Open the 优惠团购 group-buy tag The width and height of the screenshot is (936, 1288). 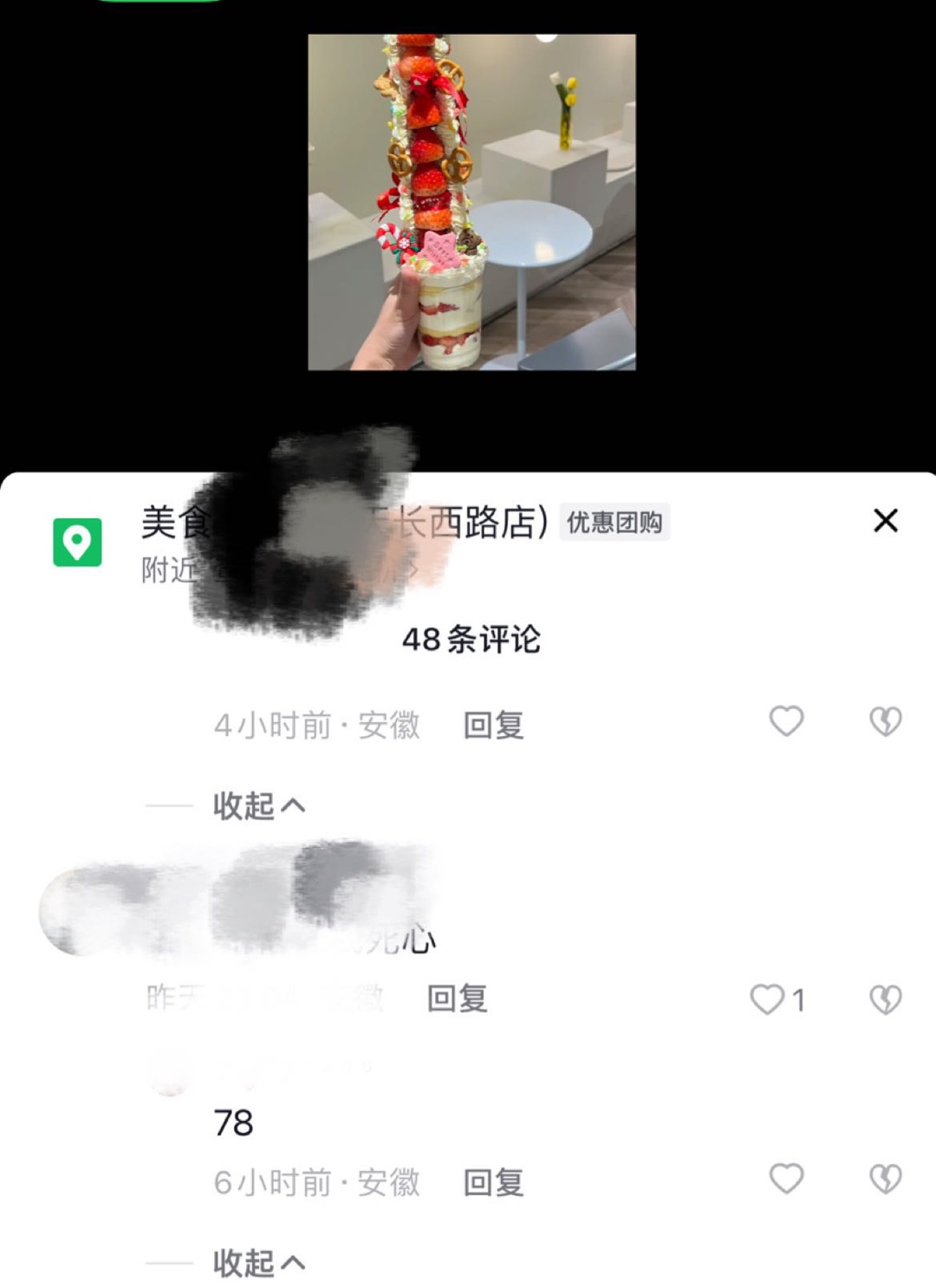click(x=614, y=523)
